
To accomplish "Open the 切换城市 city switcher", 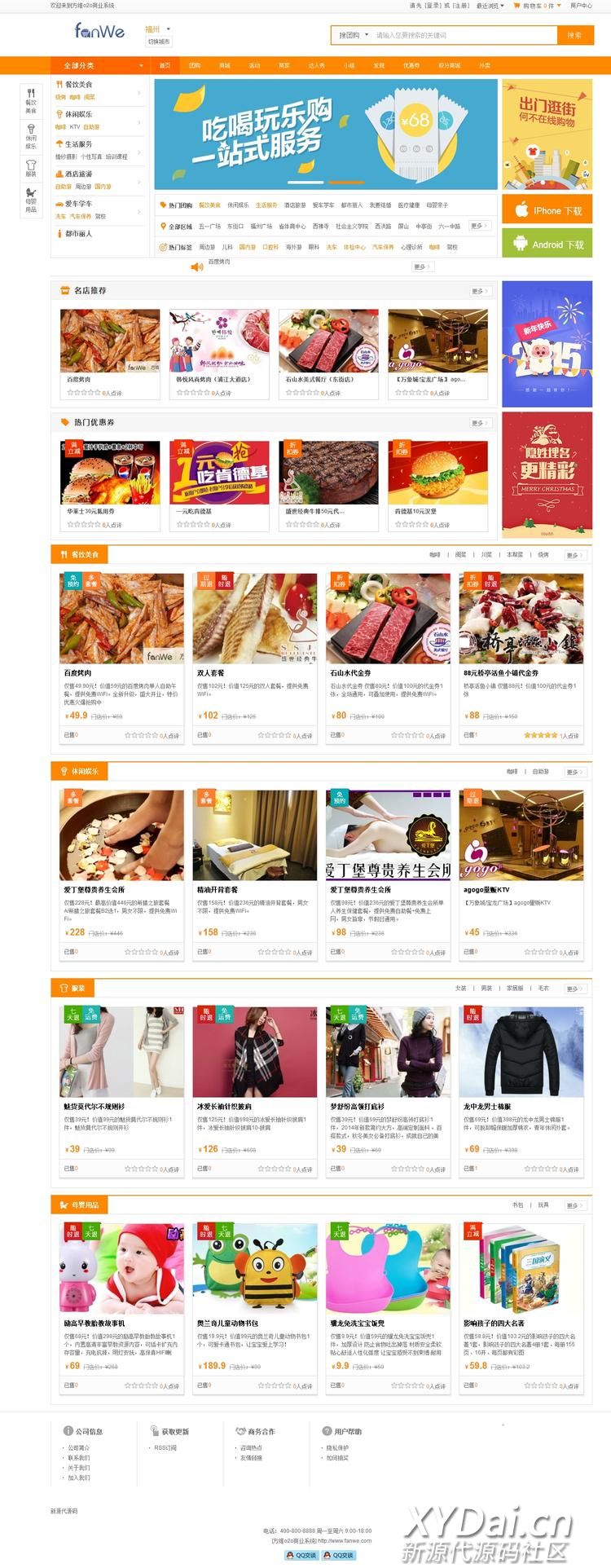I will [x=158, y=42].
